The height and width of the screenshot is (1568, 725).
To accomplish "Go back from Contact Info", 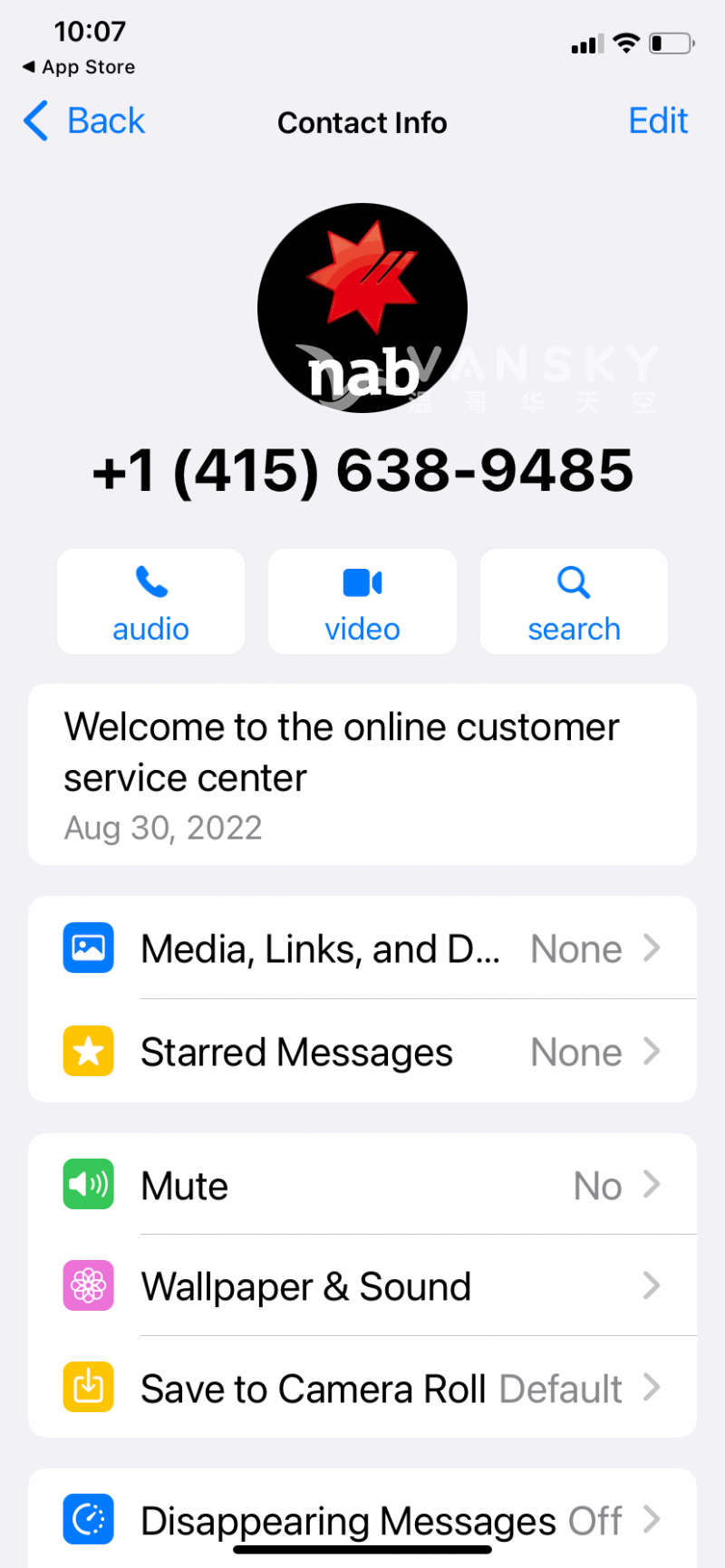I will [x=84, y=121].
